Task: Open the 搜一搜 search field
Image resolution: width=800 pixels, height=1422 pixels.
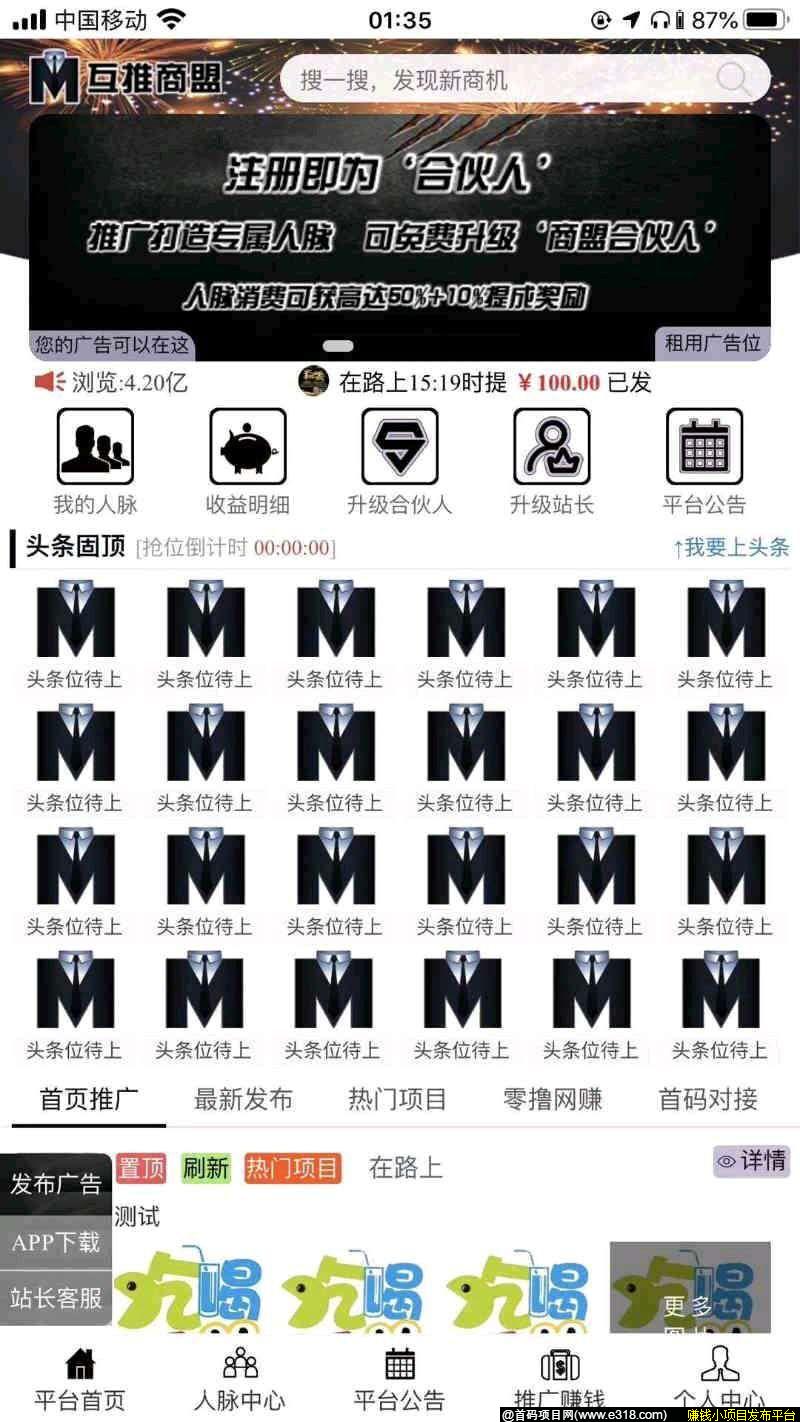Action: [x=500, y=79]
